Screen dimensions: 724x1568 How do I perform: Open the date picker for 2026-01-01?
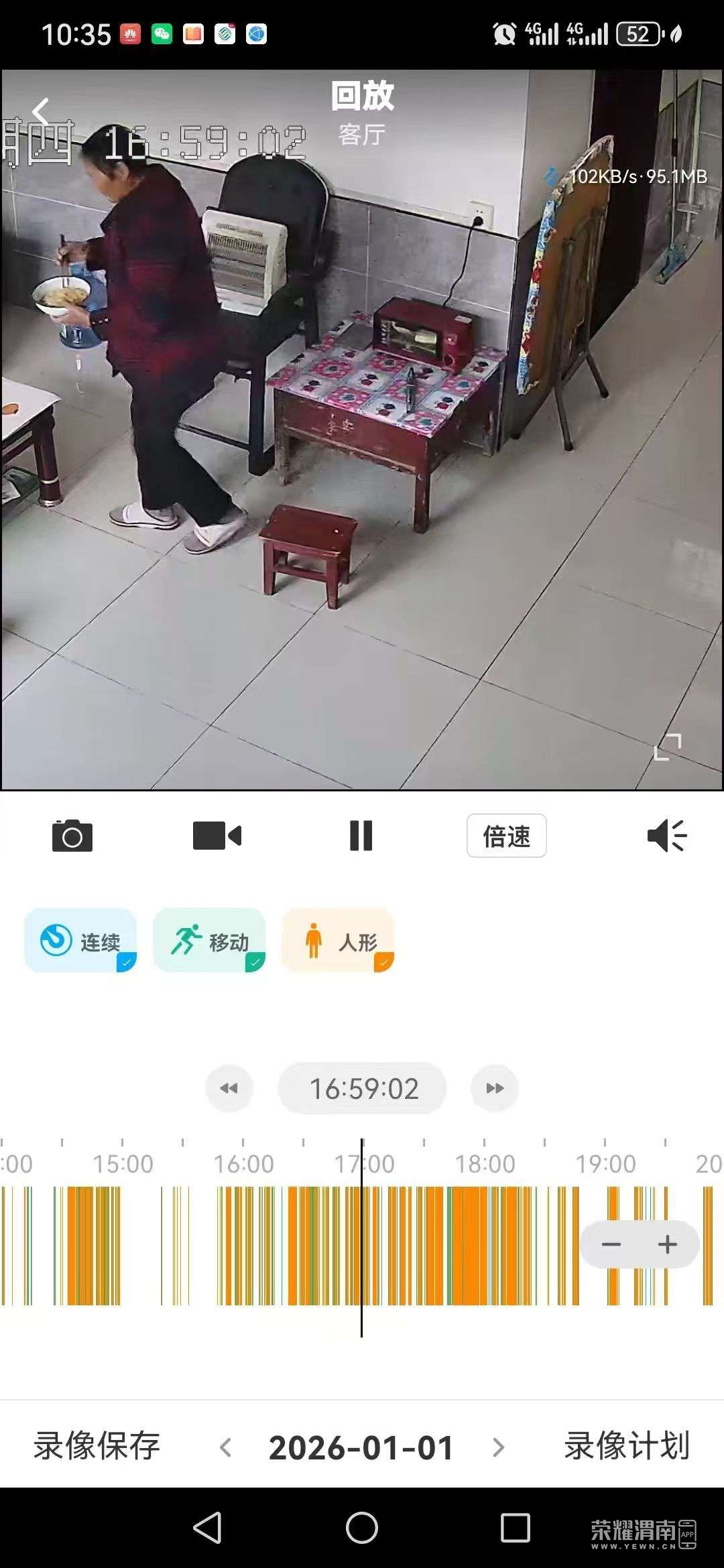tap(361, 1447)
